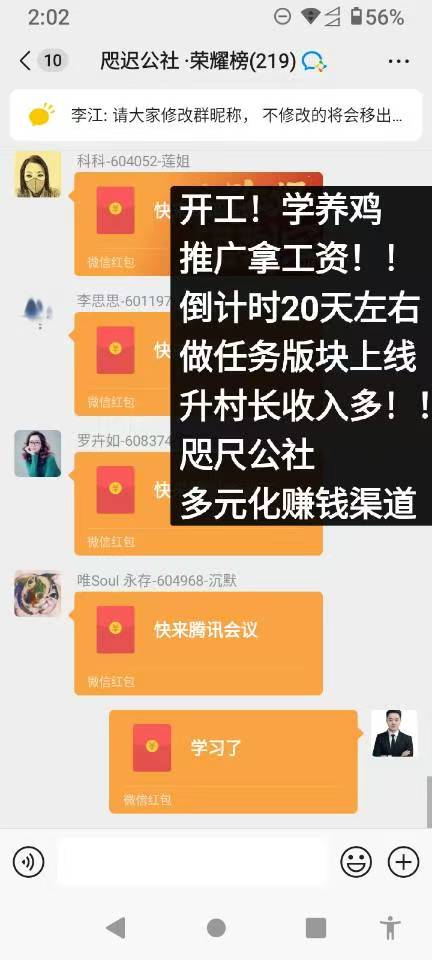The image size is (432, 960).
Task: View 唯Soul 永存's profile avatar
Action: pyautogui.click(x=38, y=594)
